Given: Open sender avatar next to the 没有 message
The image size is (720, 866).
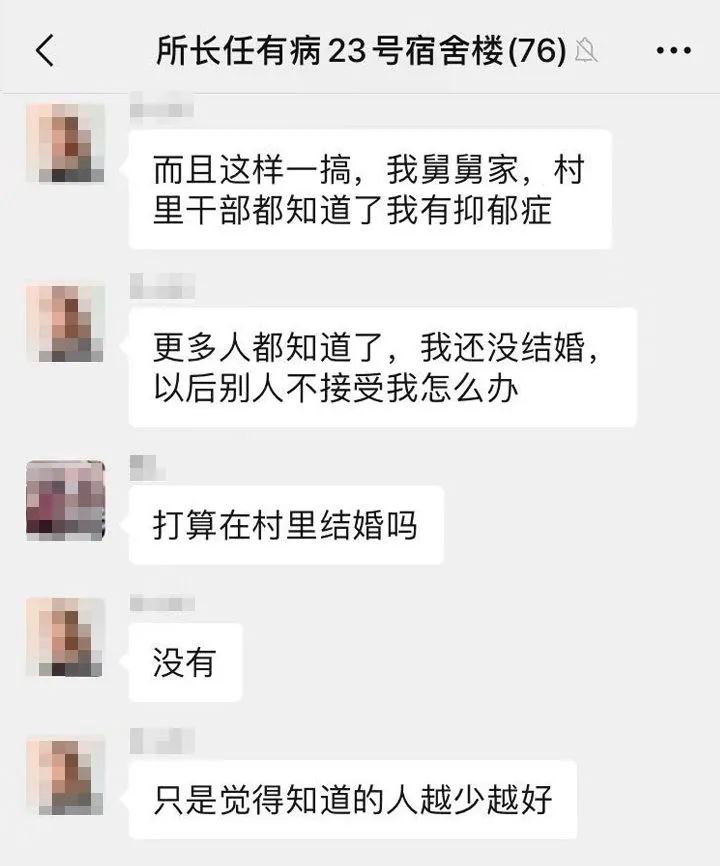Looking at the screenshot, I should pos(66,637).
